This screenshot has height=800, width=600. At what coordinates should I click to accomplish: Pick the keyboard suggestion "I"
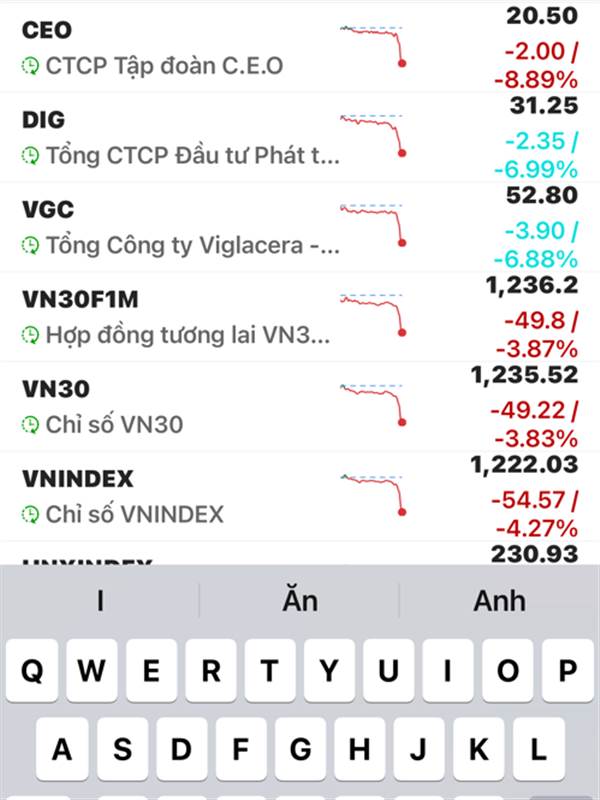(100, 600)
